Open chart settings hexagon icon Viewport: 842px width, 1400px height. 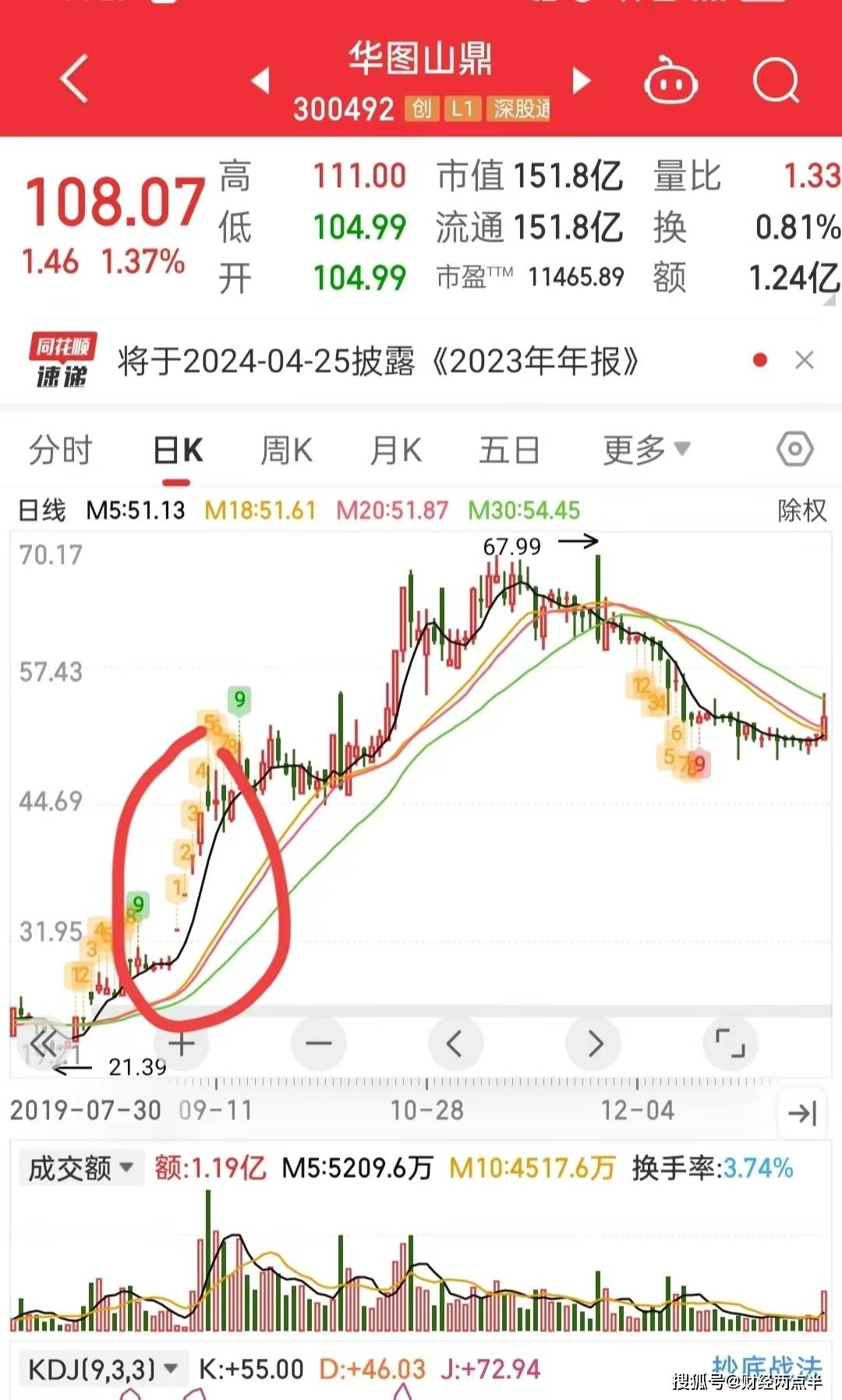tap(794, 449)
